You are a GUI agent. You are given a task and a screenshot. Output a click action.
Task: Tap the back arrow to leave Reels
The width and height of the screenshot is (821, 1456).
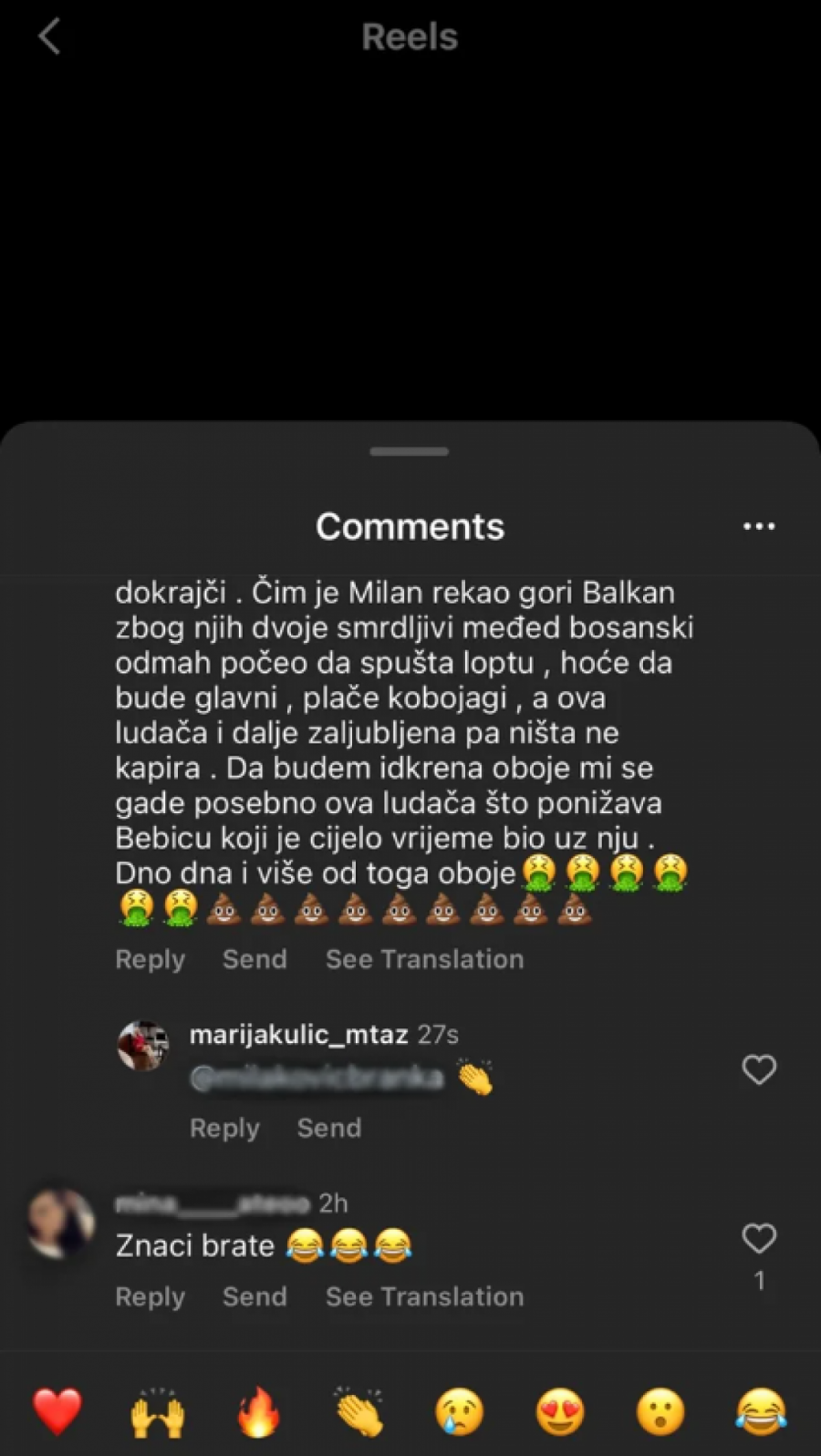tap(50, 36)
